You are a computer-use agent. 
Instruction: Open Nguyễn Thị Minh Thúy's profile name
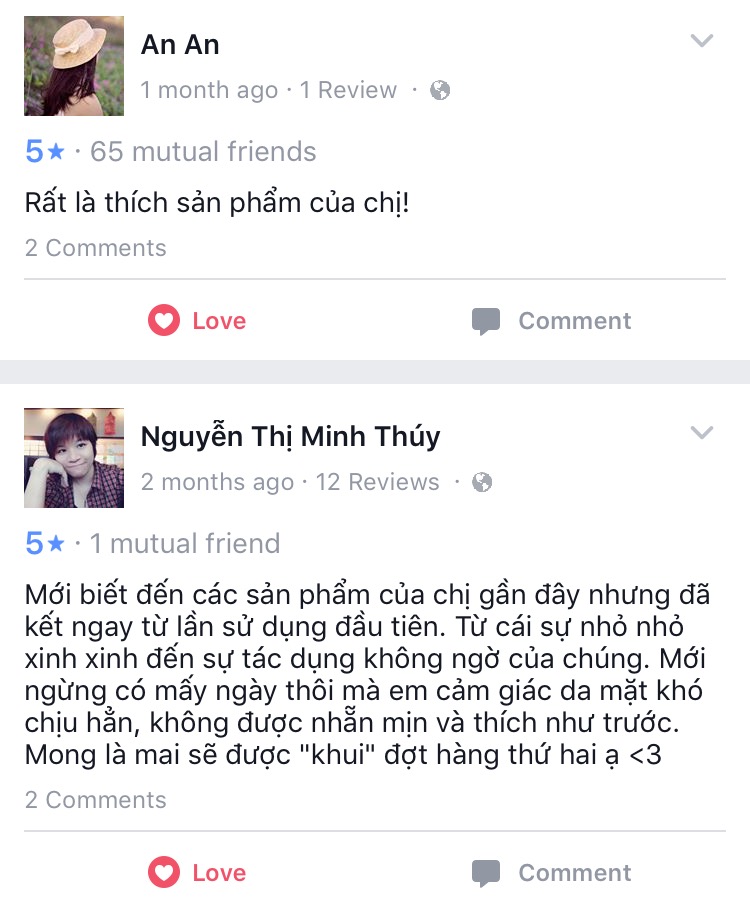tap(290, 437)
